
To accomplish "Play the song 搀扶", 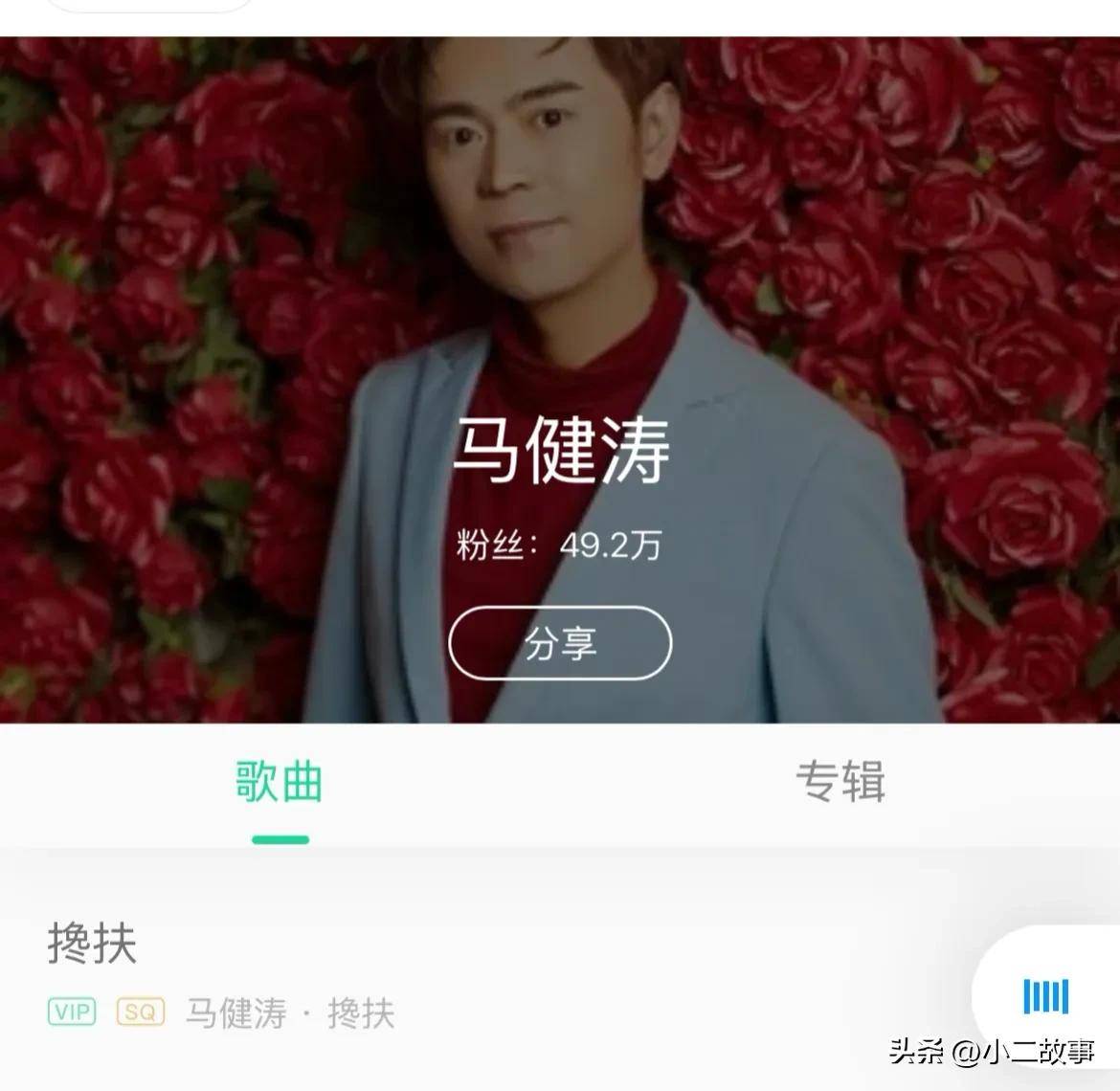I will (x=93, y=944).
